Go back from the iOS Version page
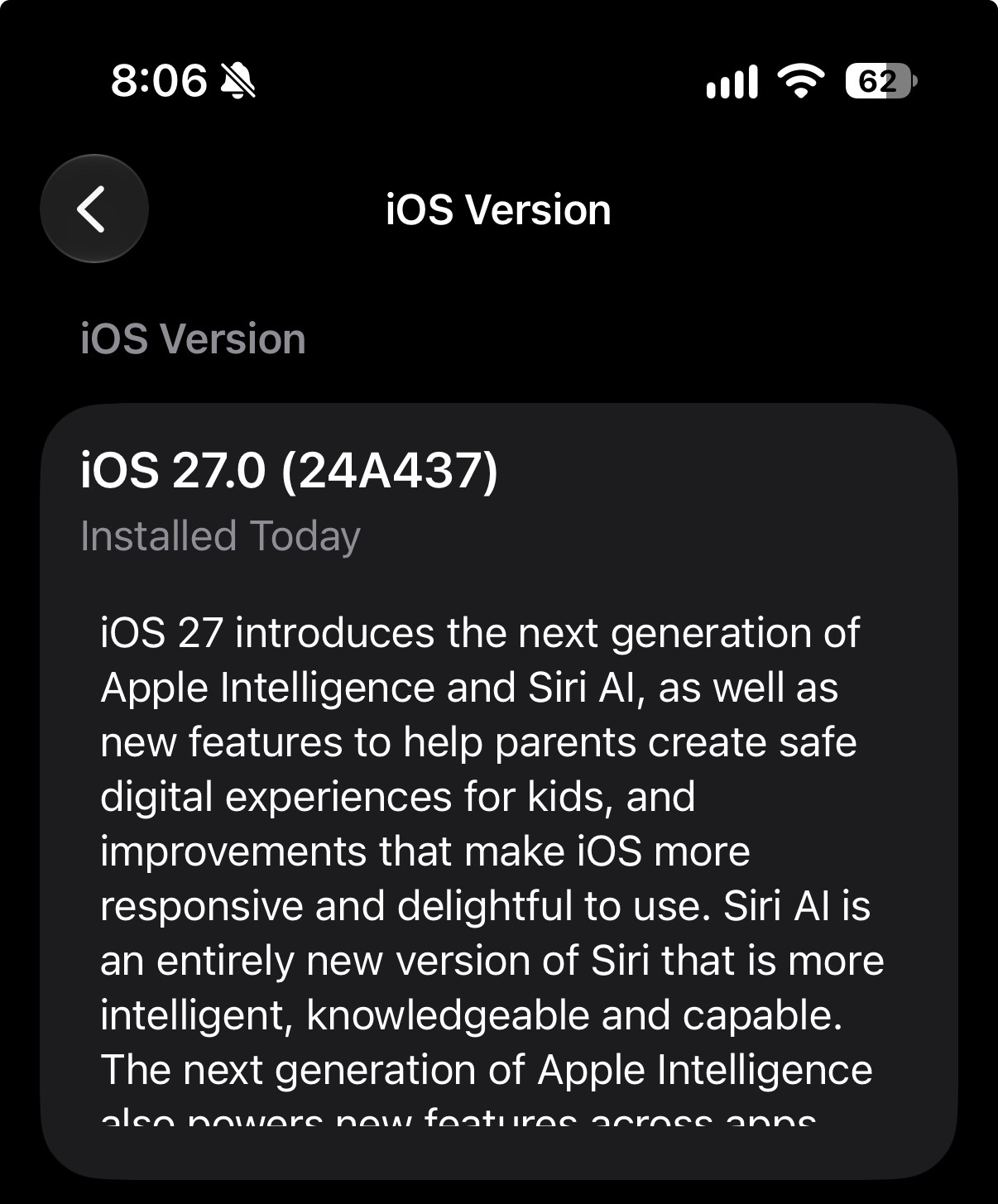This screenshot has height=1204, width=998. (x=94, y=209)
